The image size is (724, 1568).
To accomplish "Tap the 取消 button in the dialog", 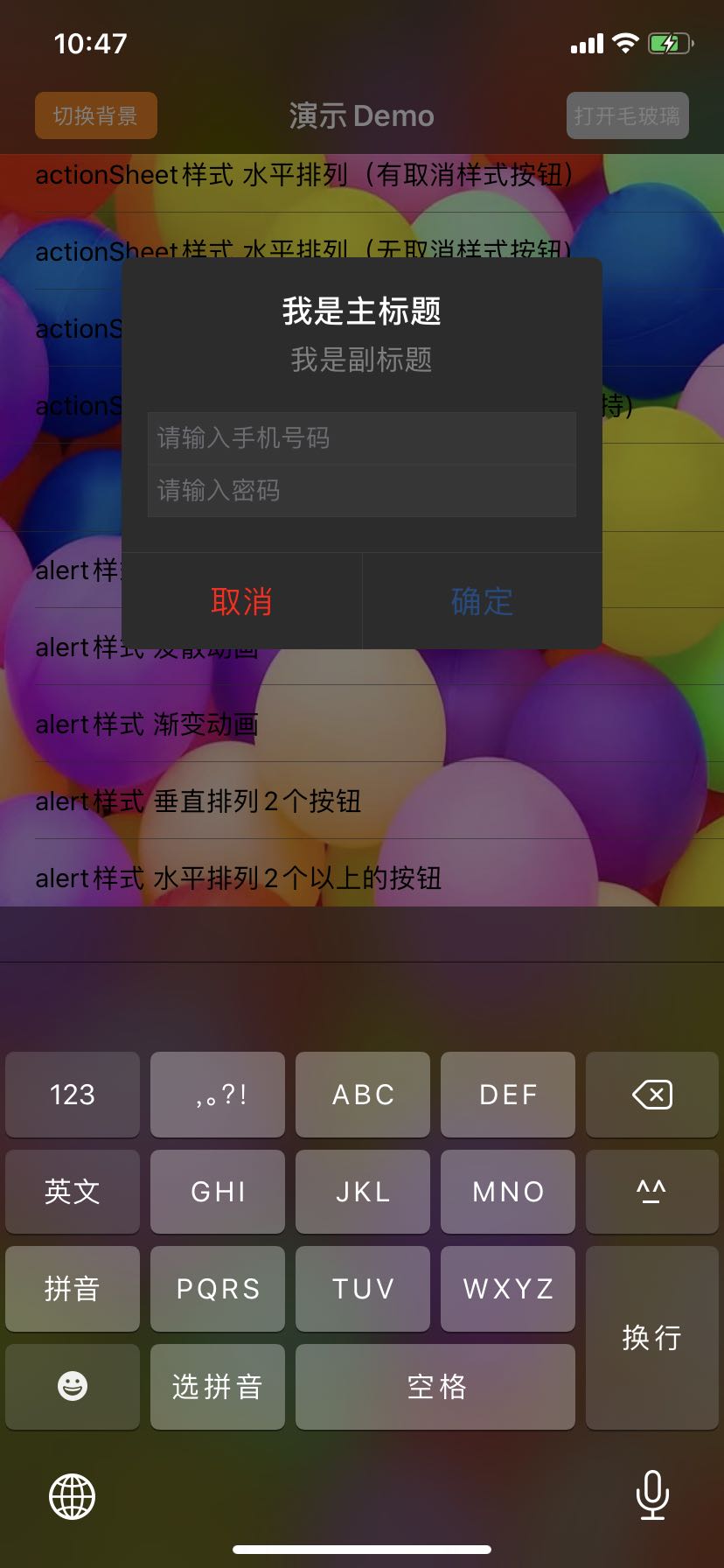I will tap(241, 601).
